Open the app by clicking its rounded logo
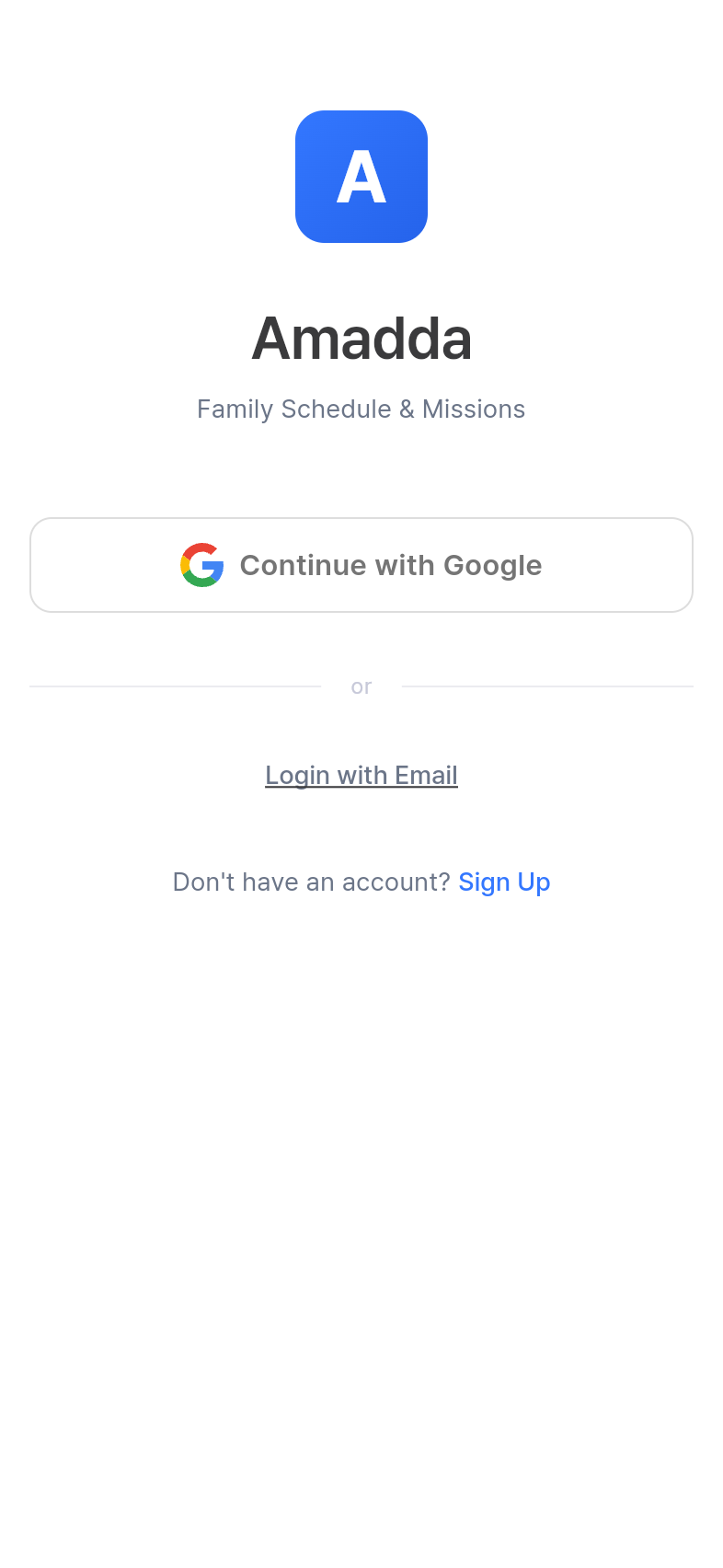The image size is (723, 1568). 361,176
